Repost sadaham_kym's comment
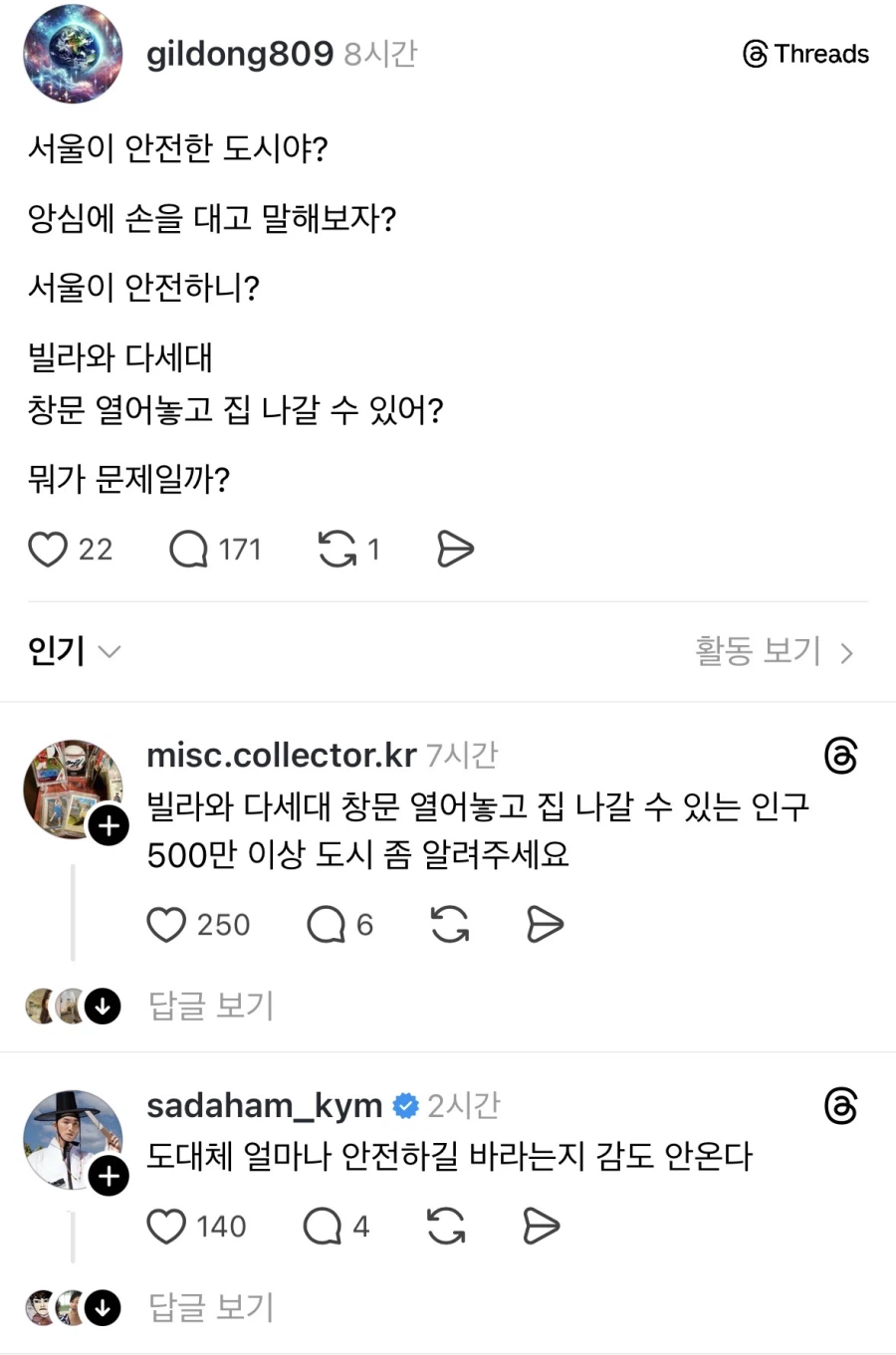Screen dimensions: 896x1355 [x=444, y=1226]
